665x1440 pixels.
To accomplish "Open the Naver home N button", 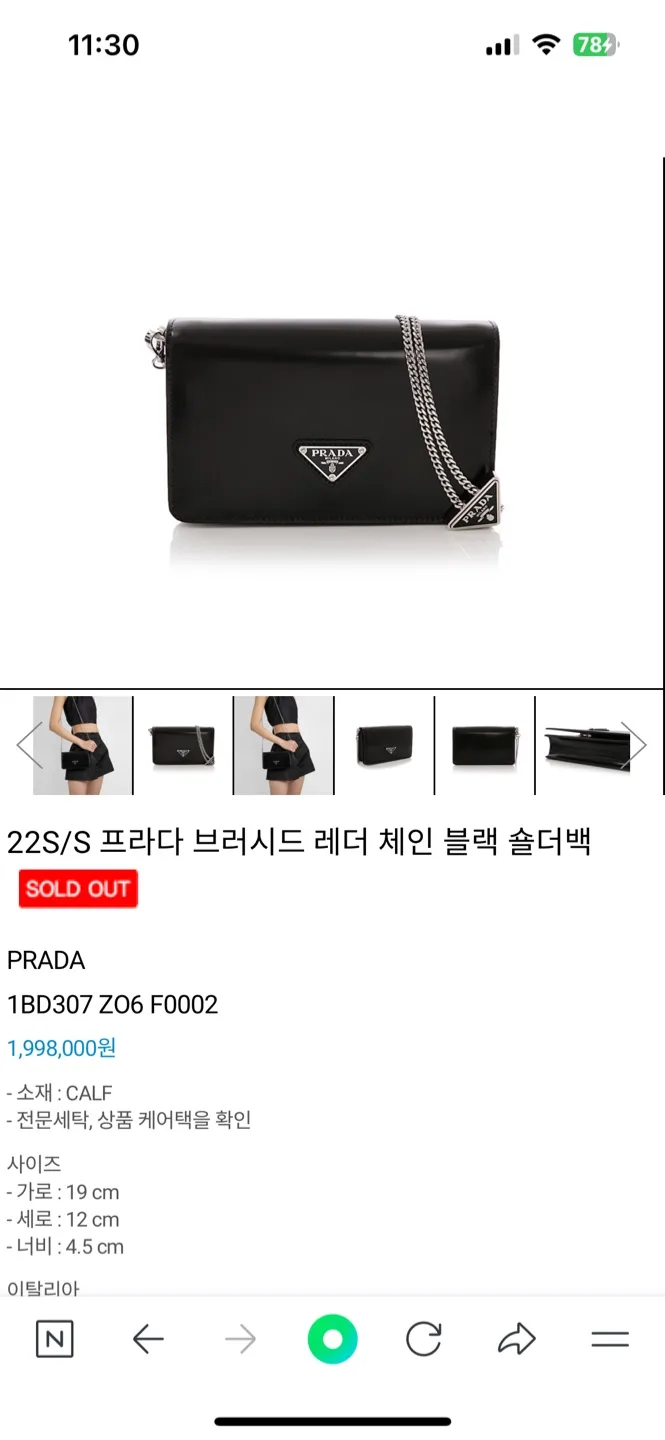I will pos(54,1339).
